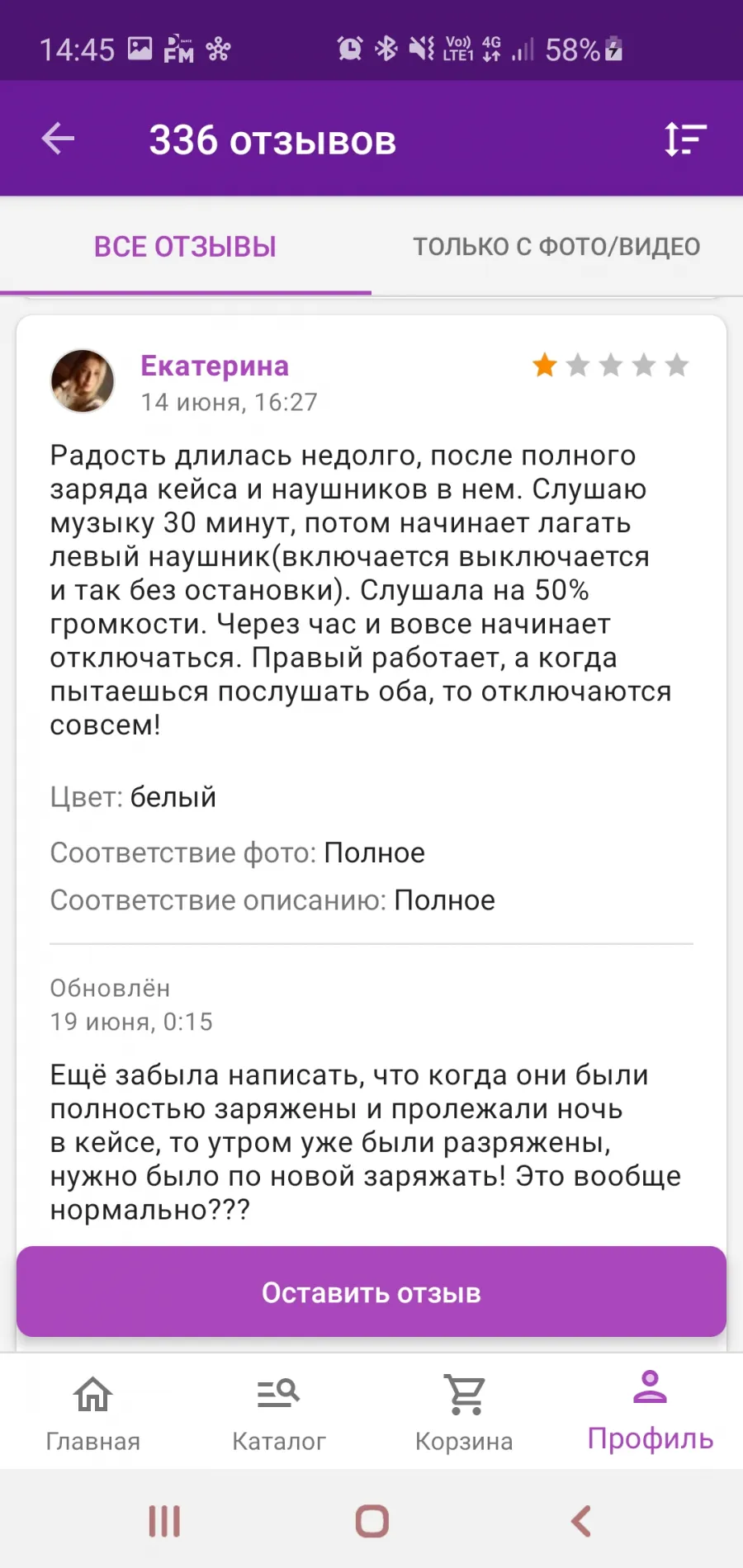Tap the system home button
743x1568 pixels.
(x=371, y=1521)
